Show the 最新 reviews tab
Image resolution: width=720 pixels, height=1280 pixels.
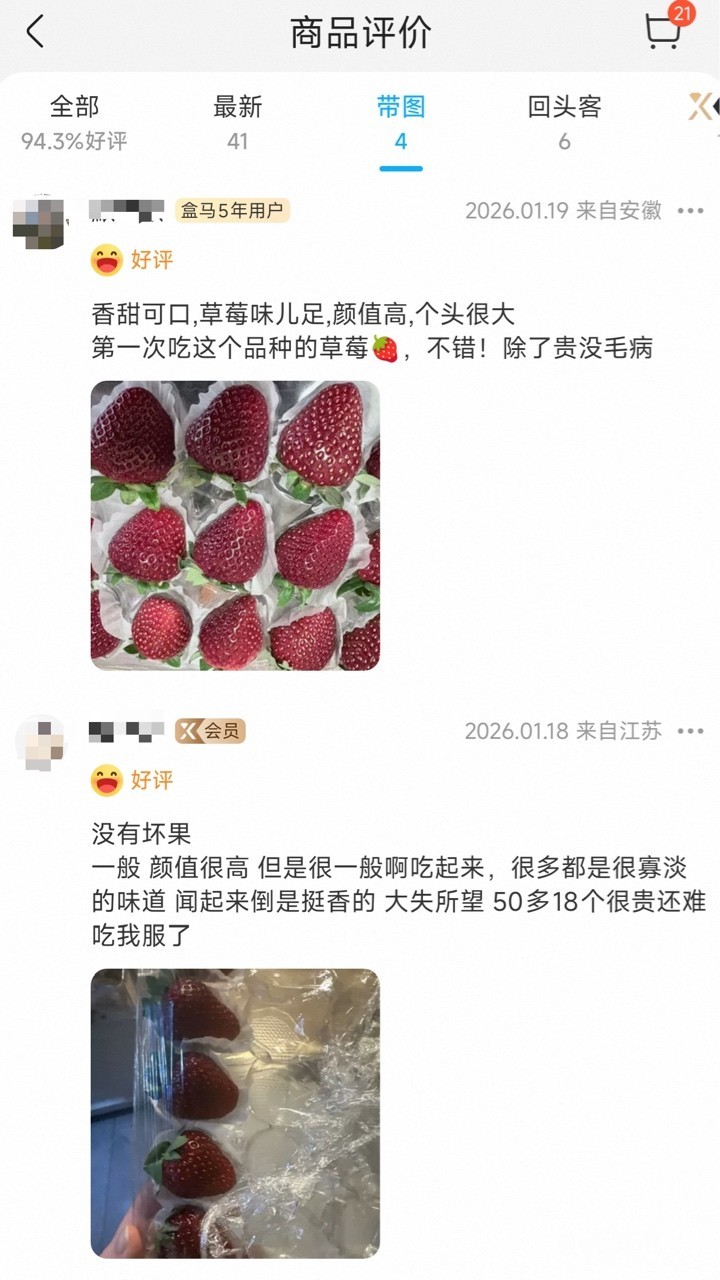pyautogui.click(x=237, y=122)
